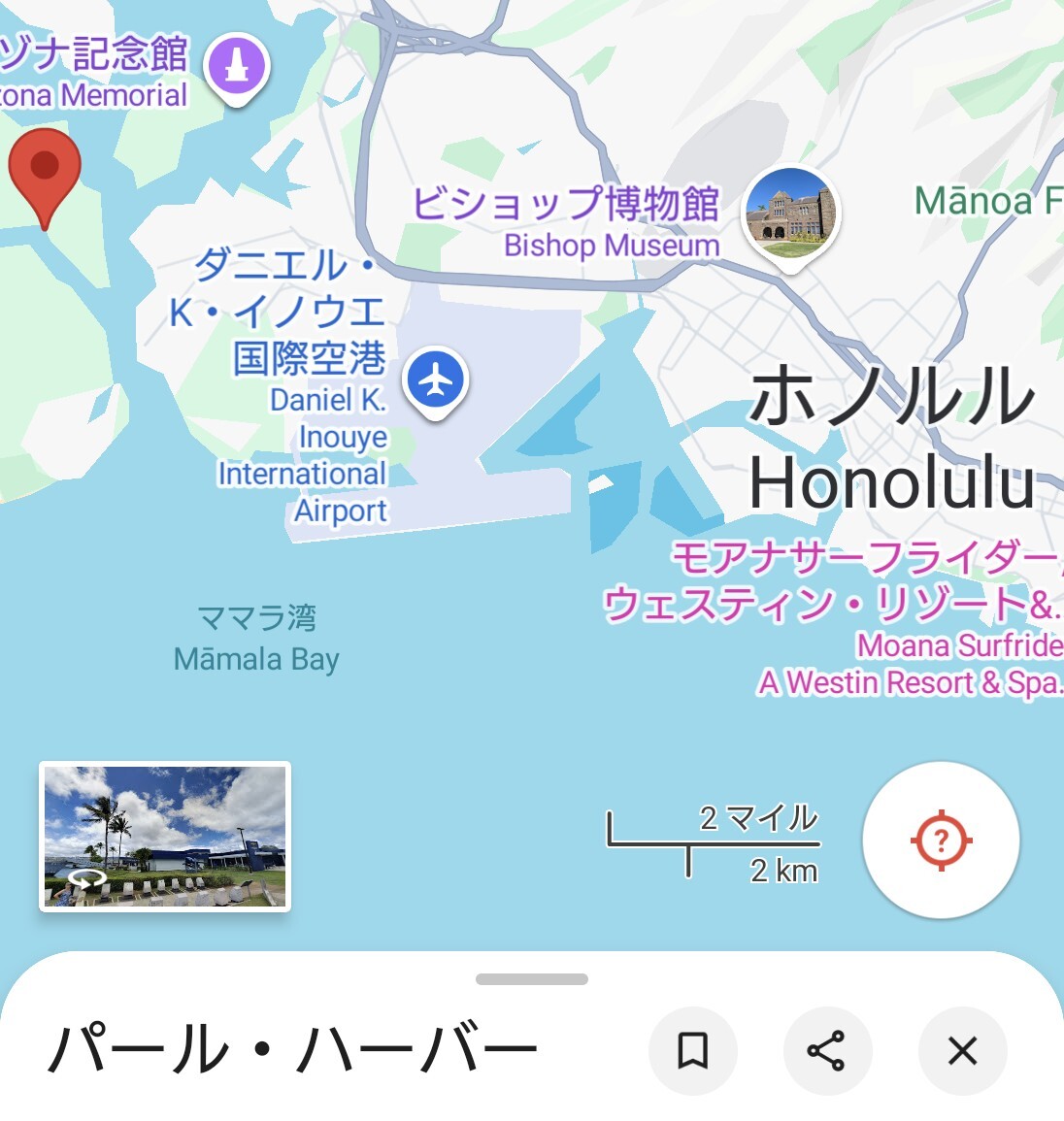Close the Pearl Harbor place sheet

point(962,1051)
